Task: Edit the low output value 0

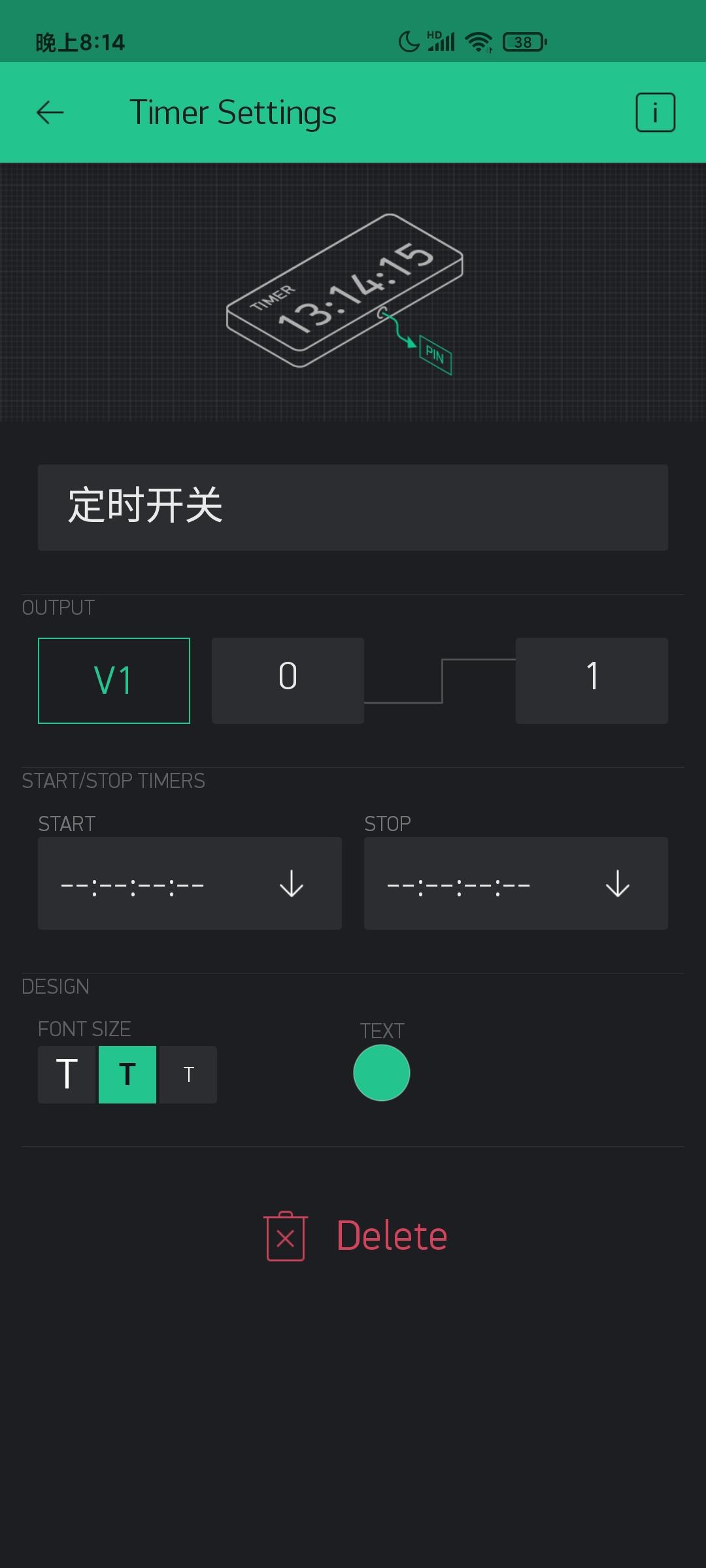Action: click(288, 680)
